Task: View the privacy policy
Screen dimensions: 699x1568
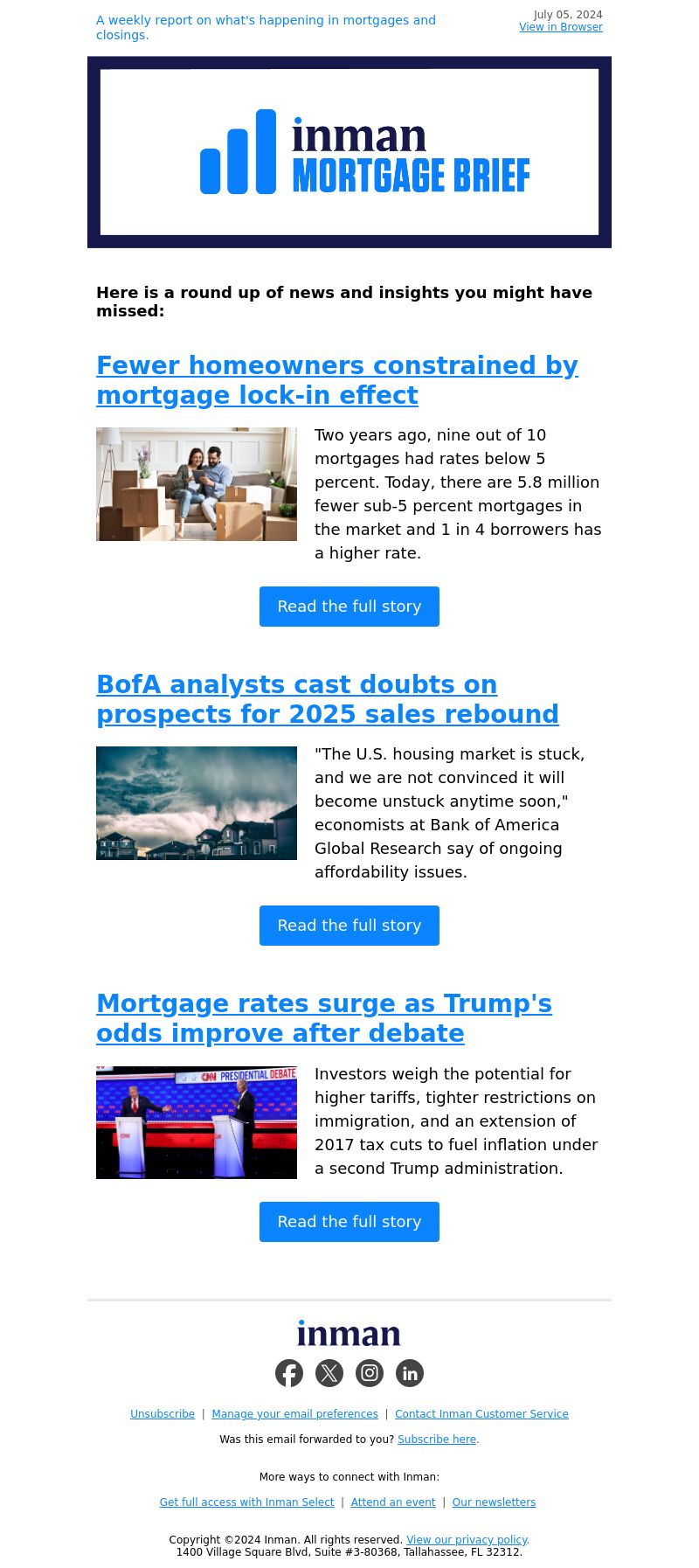Action: tap(467, 1540)
